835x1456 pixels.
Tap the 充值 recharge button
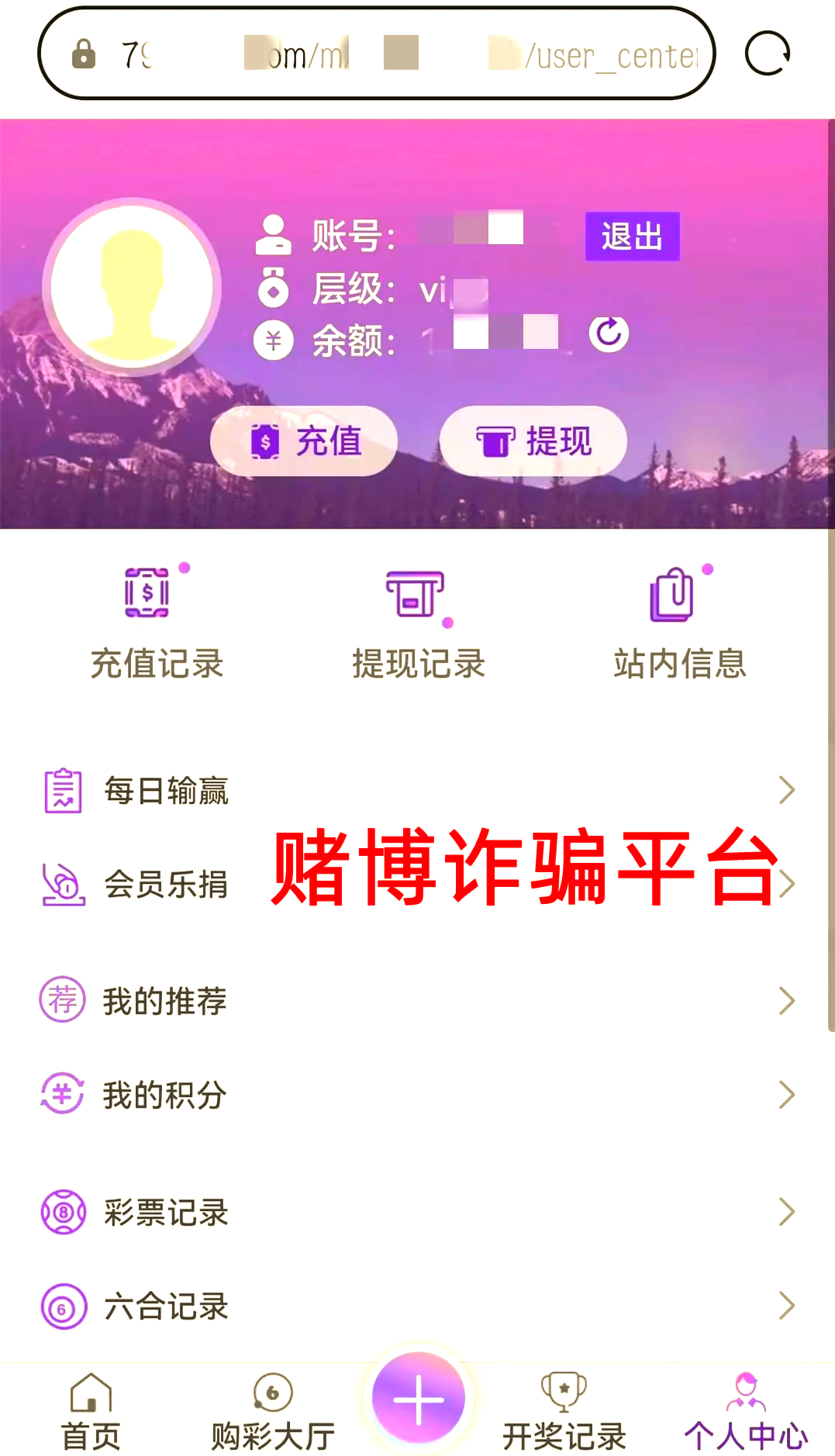pyautogui.click(x=304, y=441)
